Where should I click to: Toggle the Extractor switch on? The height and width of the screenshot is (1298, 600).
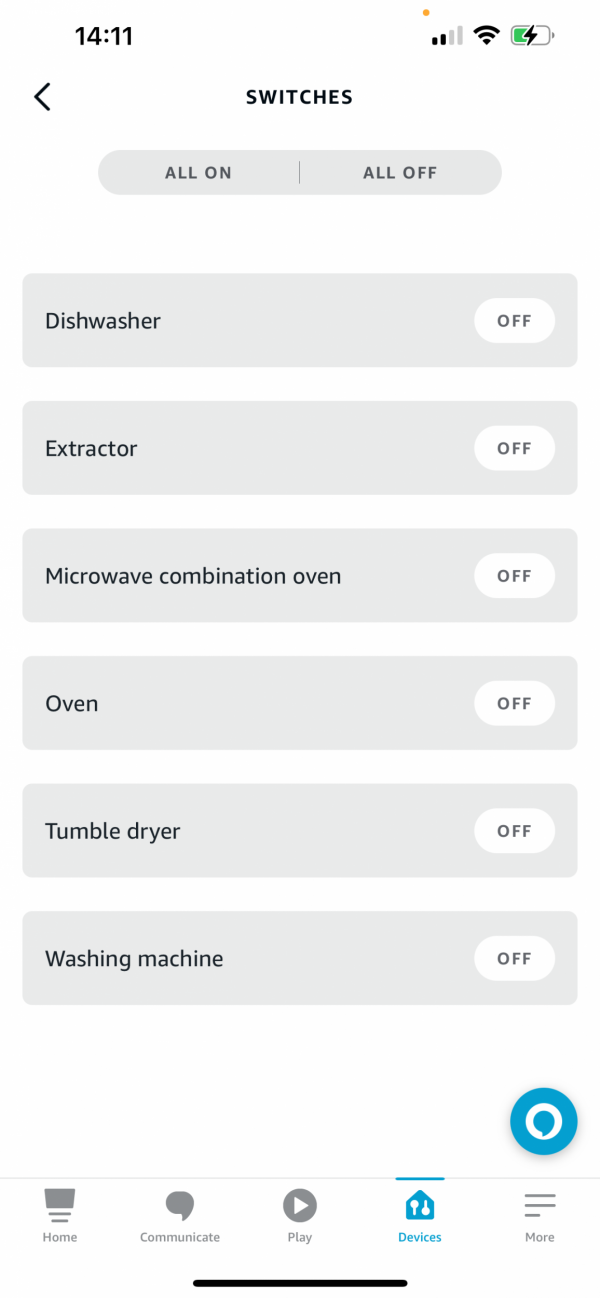coord(514,449)
